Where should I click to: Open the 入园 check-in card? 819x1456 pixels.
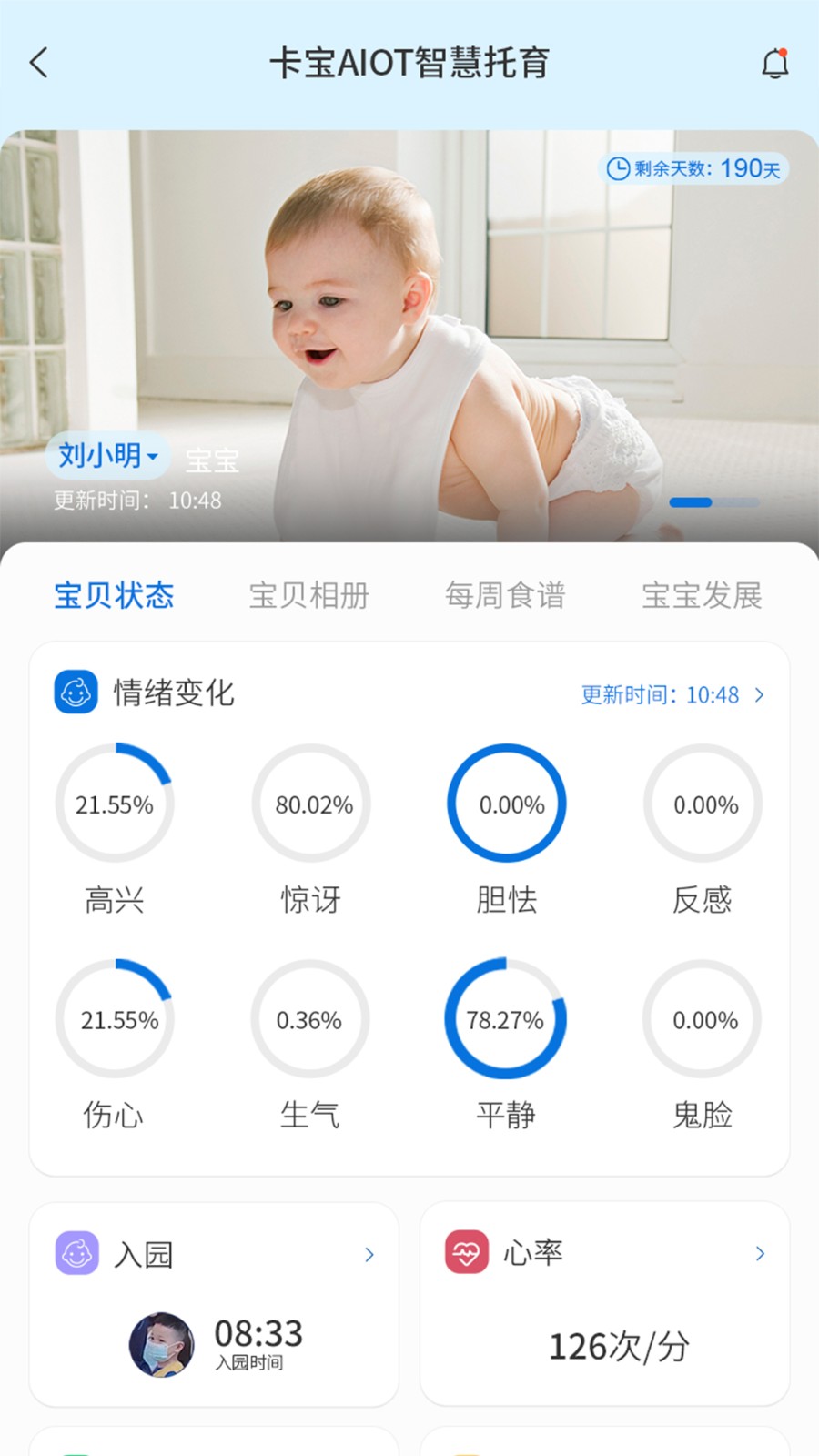[214, 1303]
